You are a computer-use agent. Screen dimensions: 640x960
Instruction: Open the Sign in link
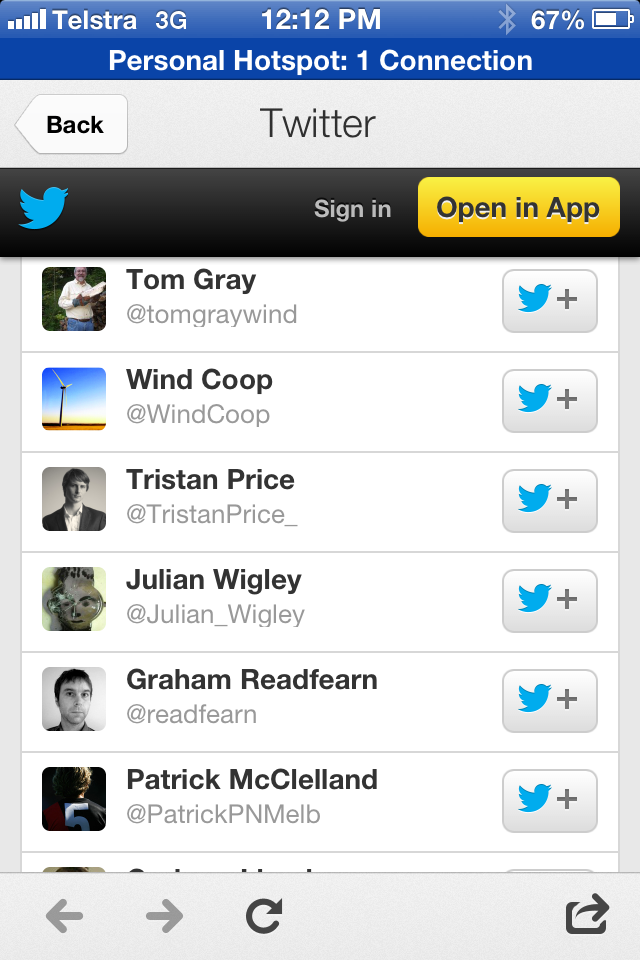pyautogui.click(x=352, y=209)
